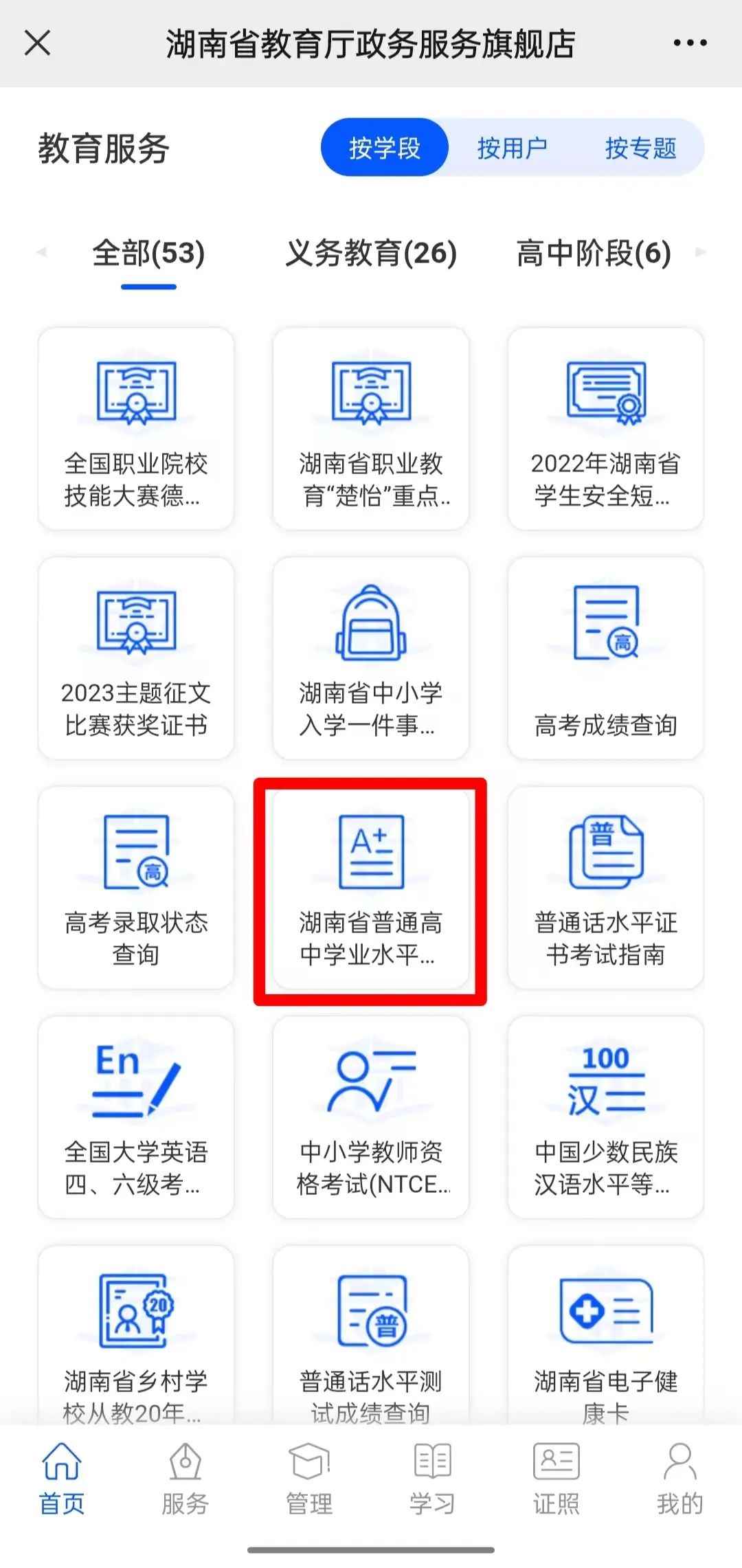Open 中小学教师资格考试(NTCE) card

pos(371,1117)
